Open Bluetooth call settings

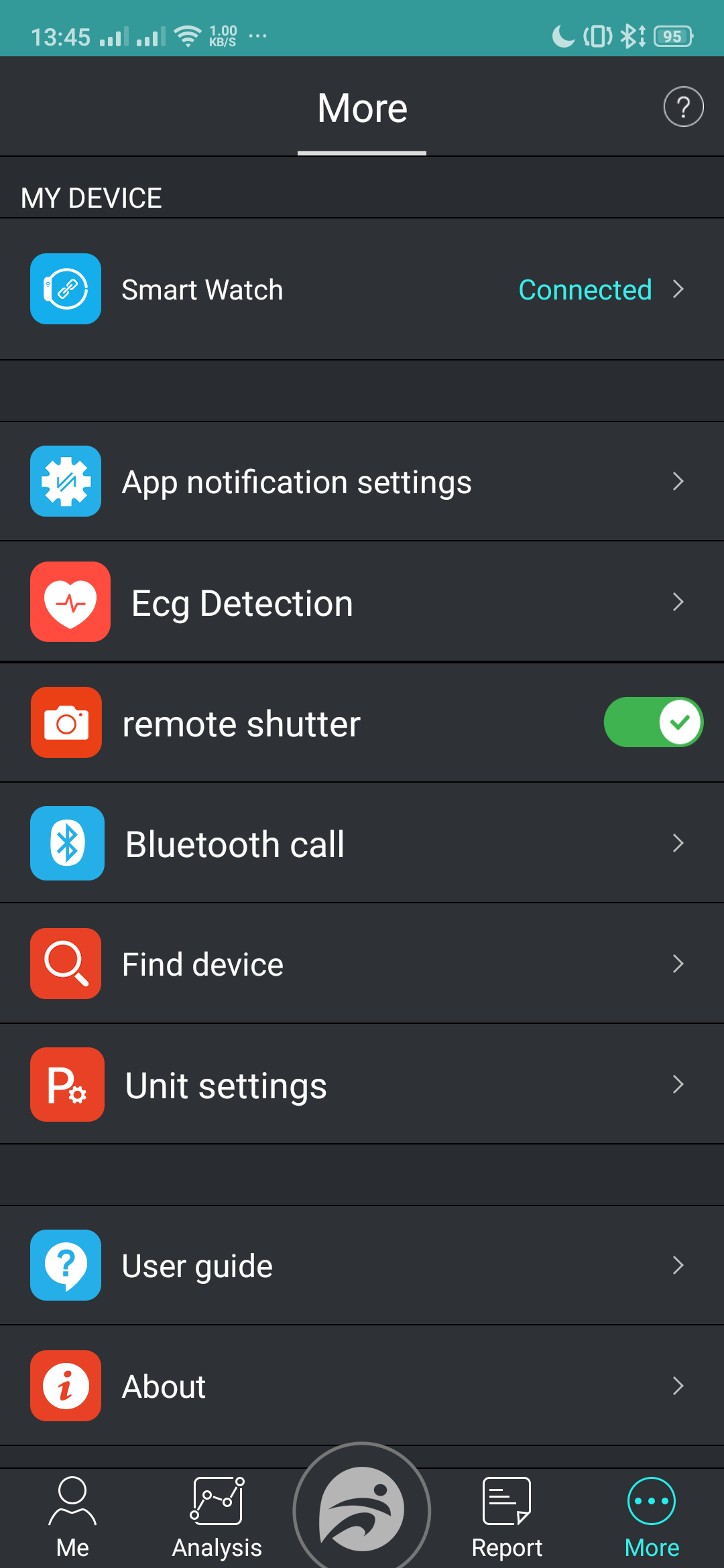(x=362, y=844)
